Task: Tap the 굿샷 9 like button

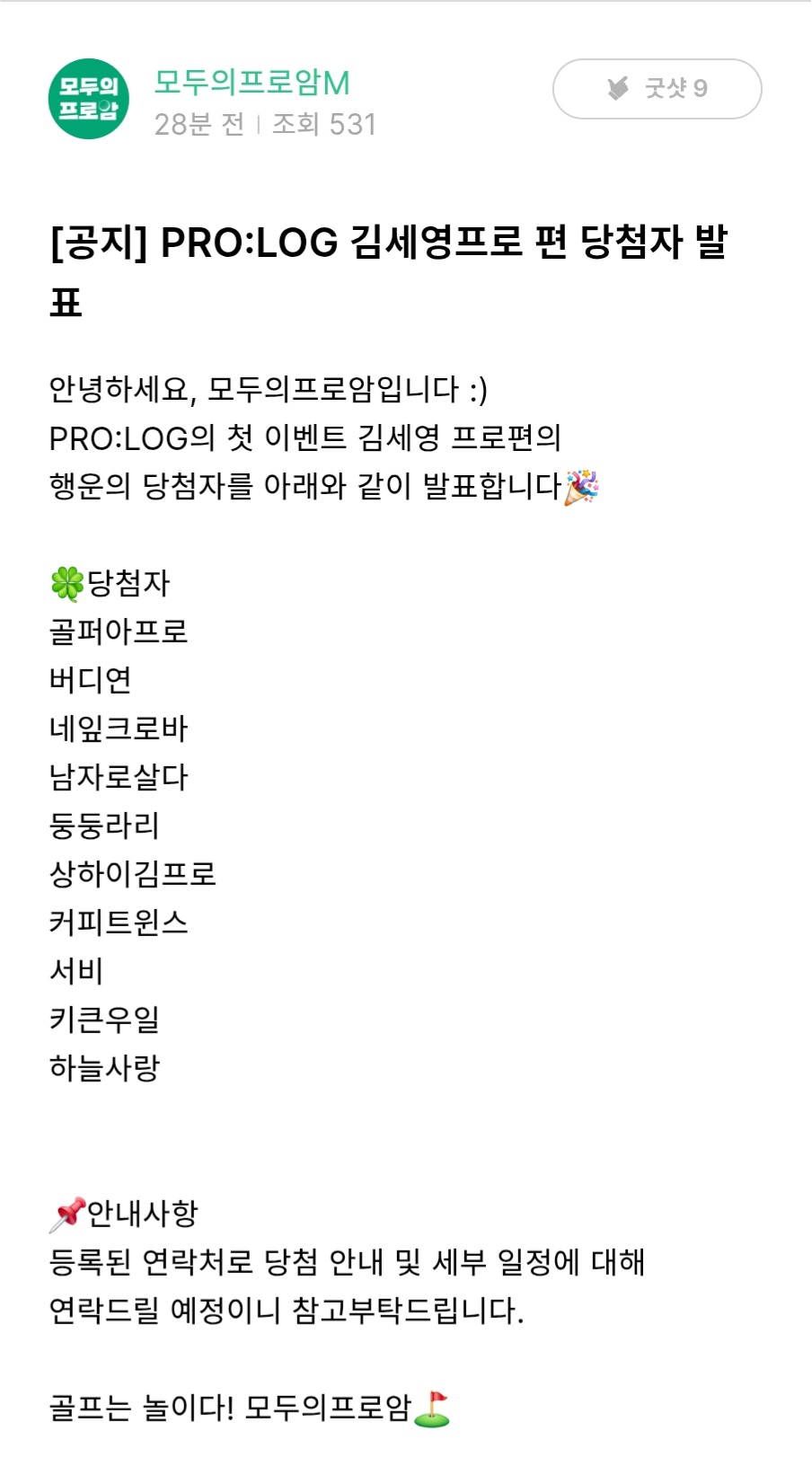Action: [x=657, y=89]
